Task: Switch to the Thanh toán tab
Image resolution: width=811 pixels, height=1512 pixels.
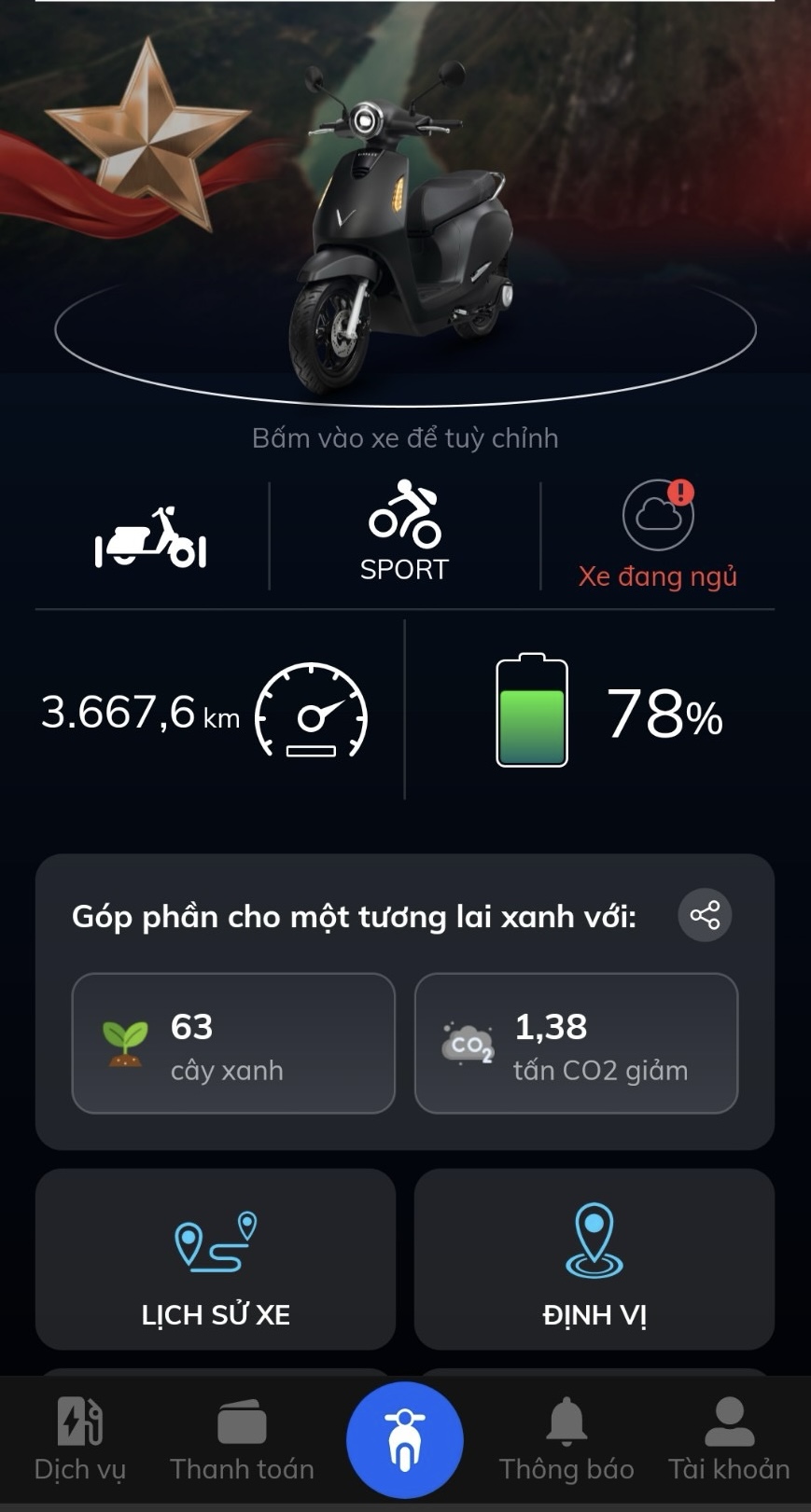Action: 242,1439
